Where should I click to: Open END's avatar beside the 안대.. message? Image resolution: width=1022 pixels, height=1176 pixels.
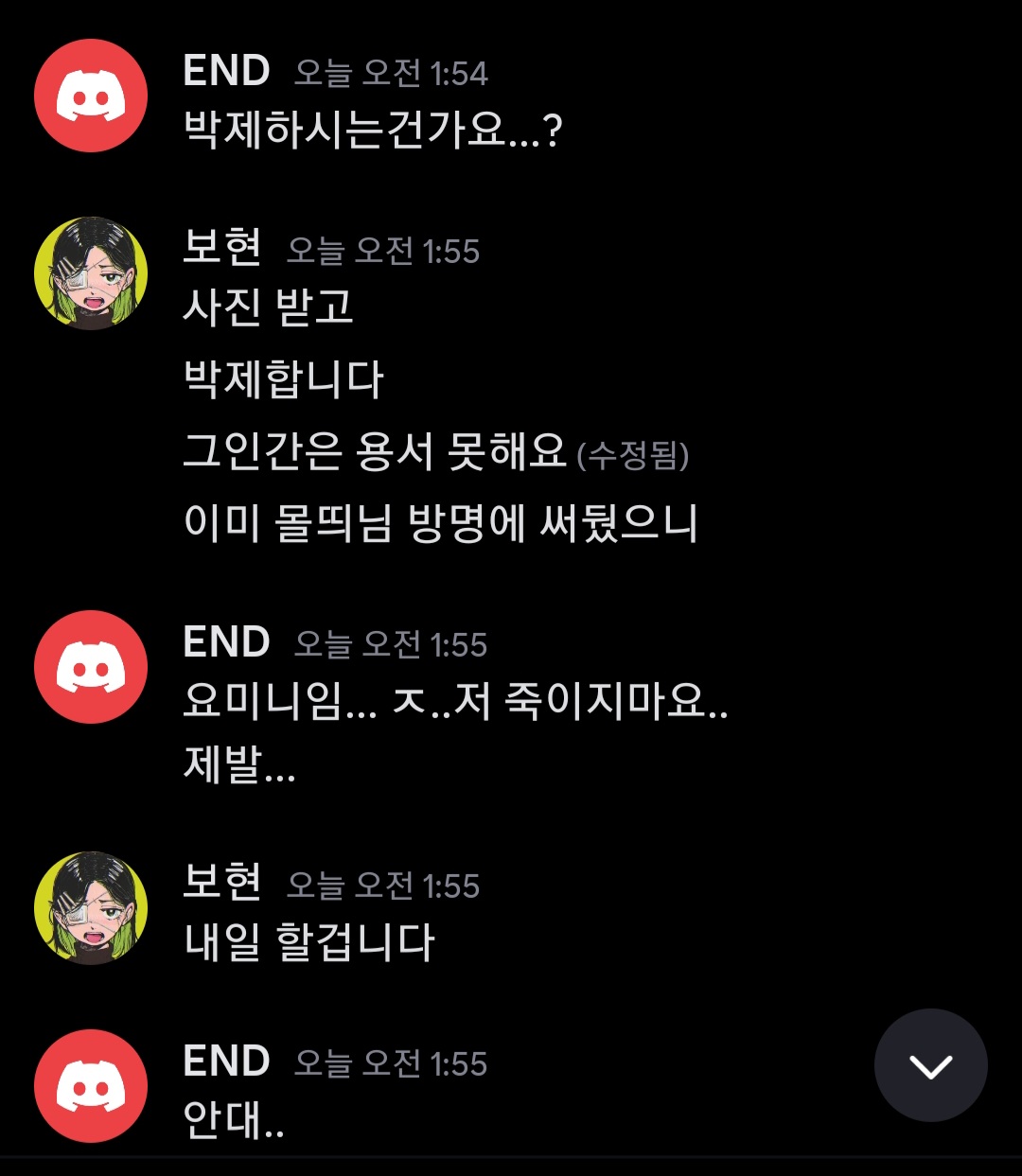(x=91, y=1085)
